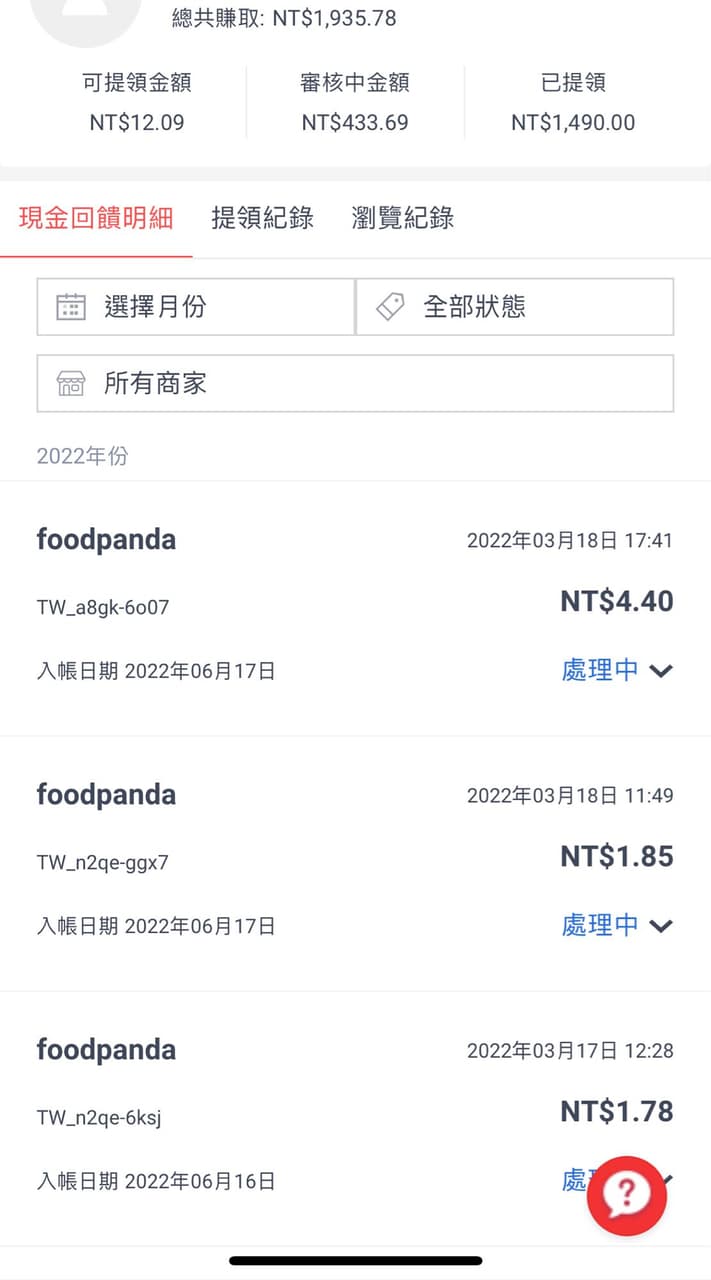Viewport: 711px width, 1280px height.
Task: Switch to the 瀏覽紀錄 tab
Action: (402, 218)
